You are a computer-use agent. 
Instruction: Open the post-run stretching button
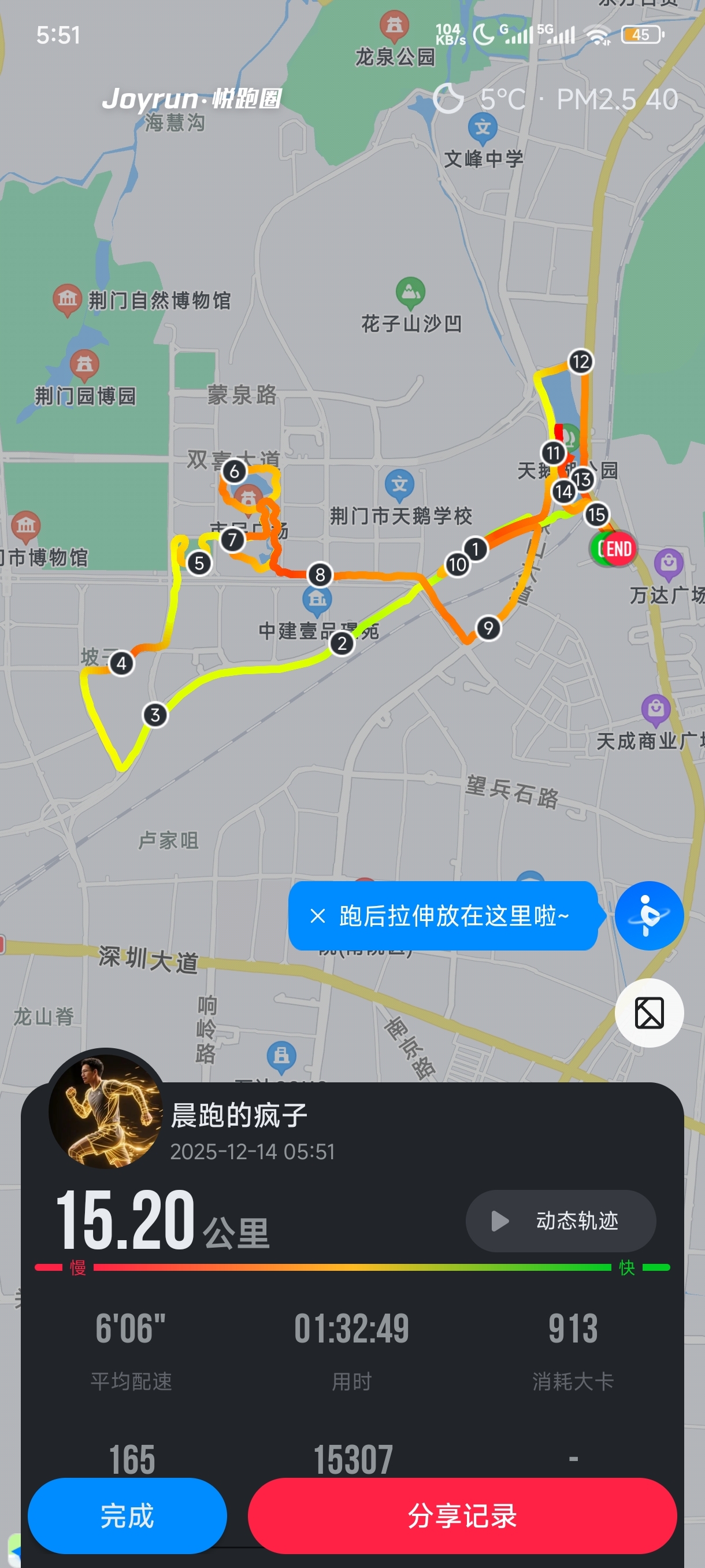click(x=648, y=915)
